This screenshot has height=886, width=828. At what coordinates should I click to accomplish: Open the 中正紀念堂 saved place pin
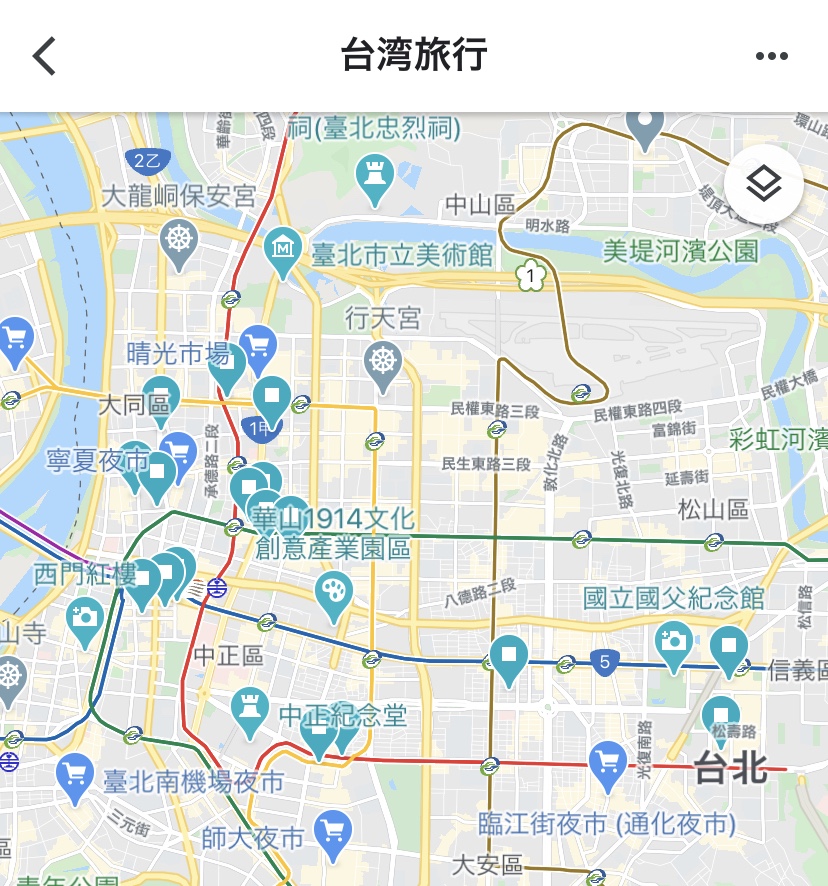pos(318,731)
